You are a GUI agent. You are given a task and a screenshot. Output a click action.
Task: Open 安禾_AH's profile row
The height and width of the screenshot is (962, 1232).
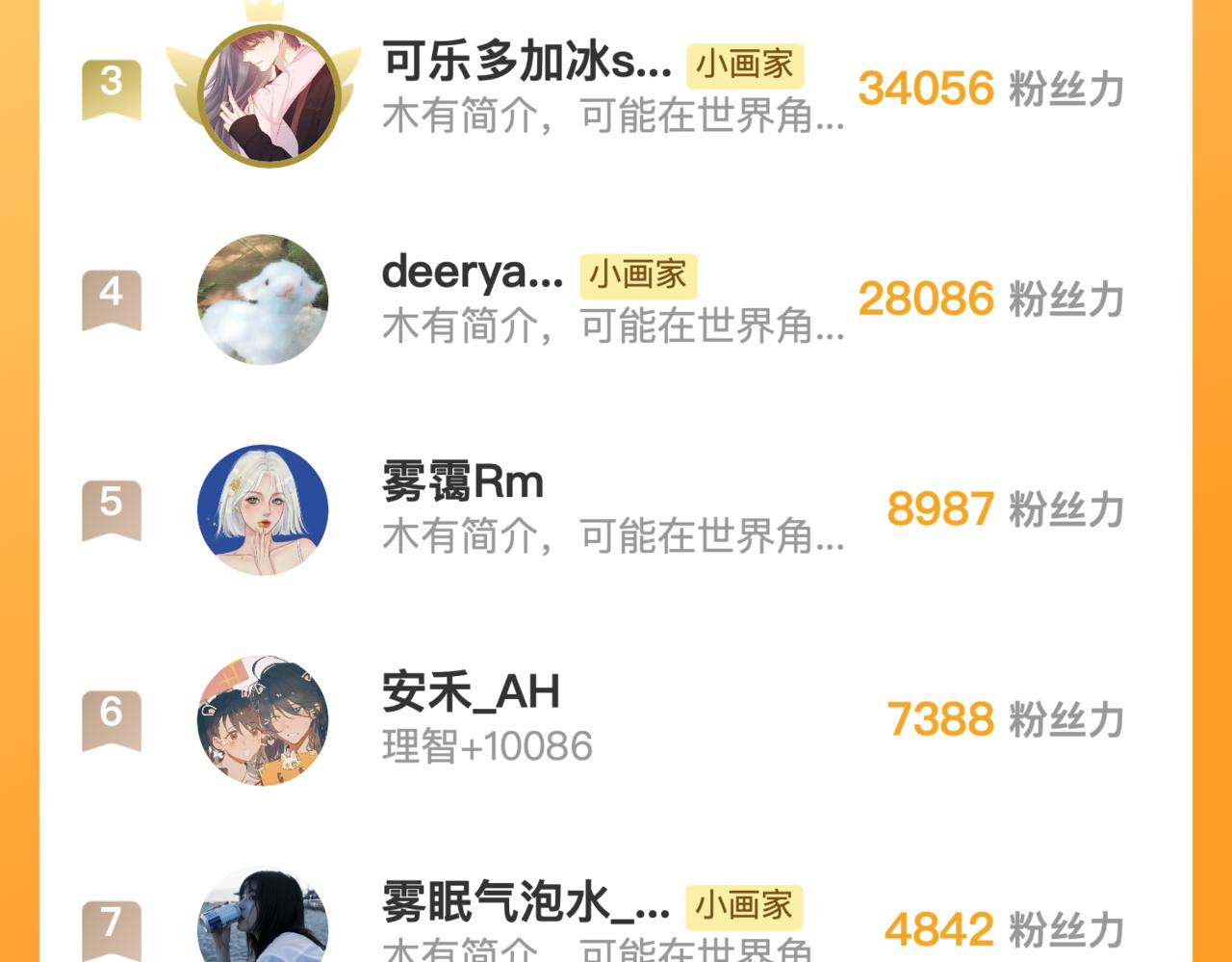coord(471,692)
